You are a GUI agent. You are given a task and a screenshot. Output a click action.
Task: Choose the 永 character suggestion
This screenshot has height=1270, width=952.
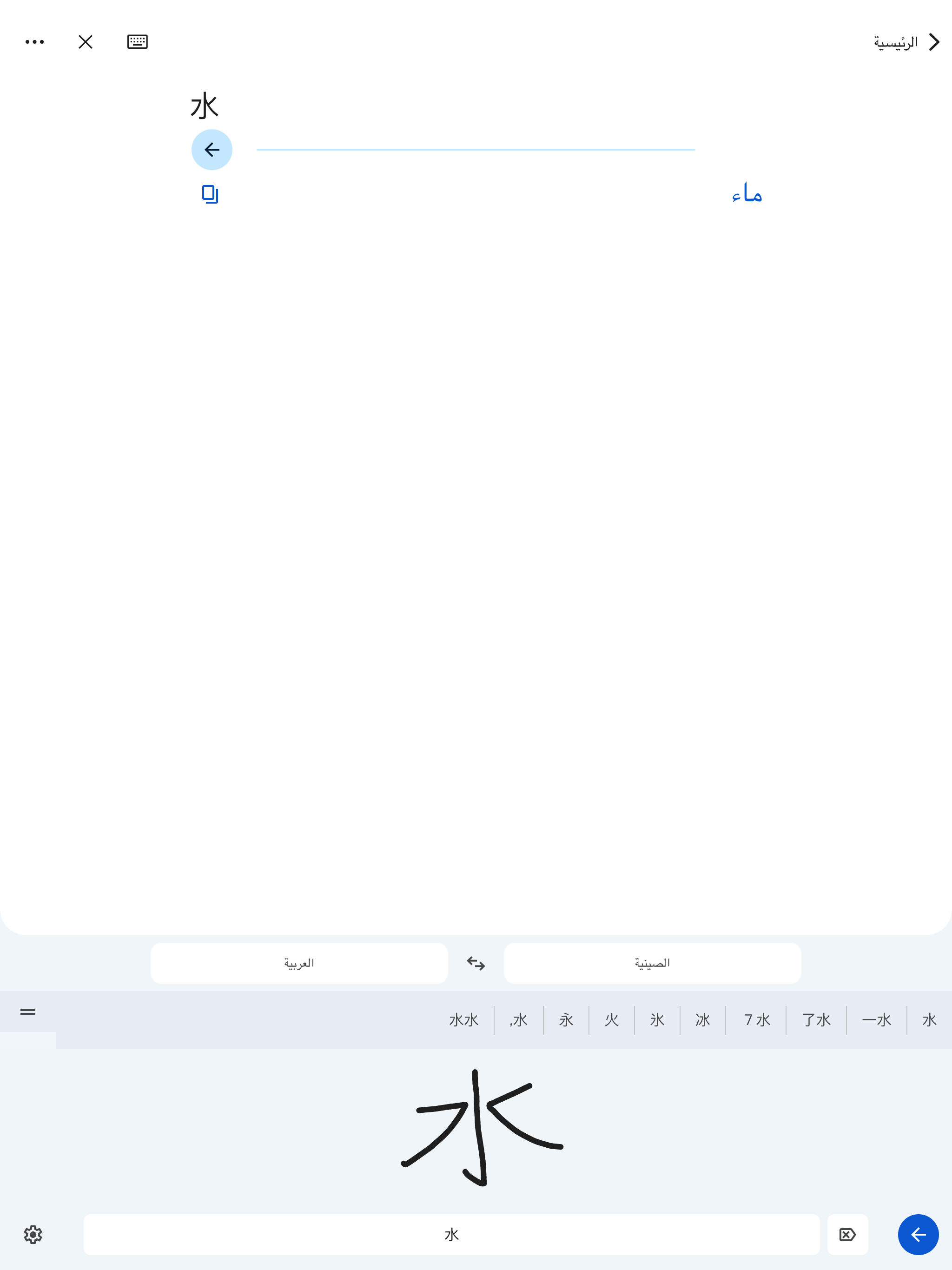click(x=565, y=1020)
